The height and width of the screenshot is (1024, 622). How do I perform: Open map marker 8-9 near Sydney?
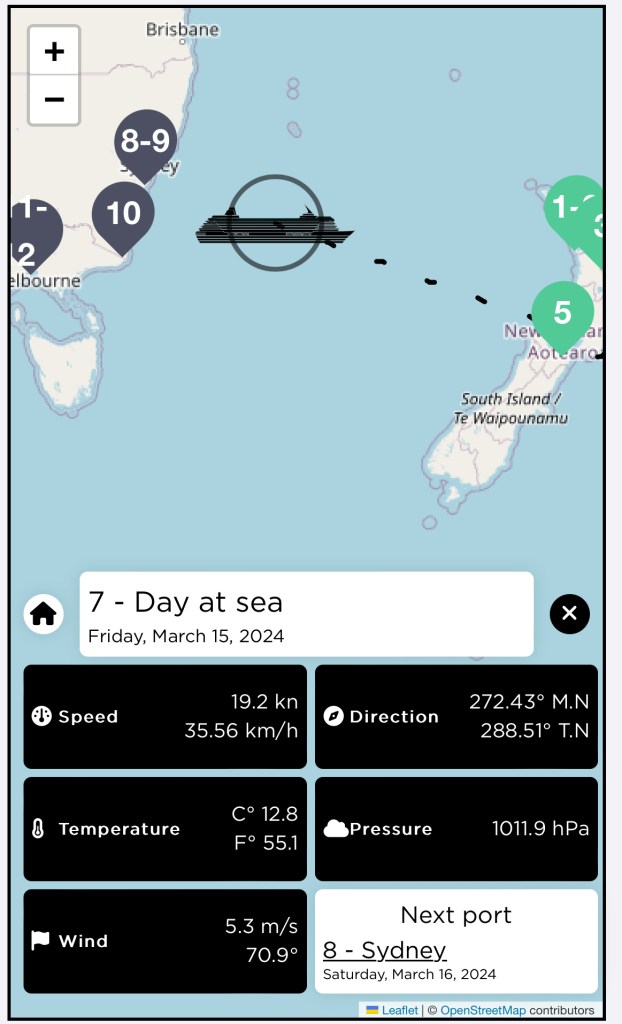coord(146,142)
